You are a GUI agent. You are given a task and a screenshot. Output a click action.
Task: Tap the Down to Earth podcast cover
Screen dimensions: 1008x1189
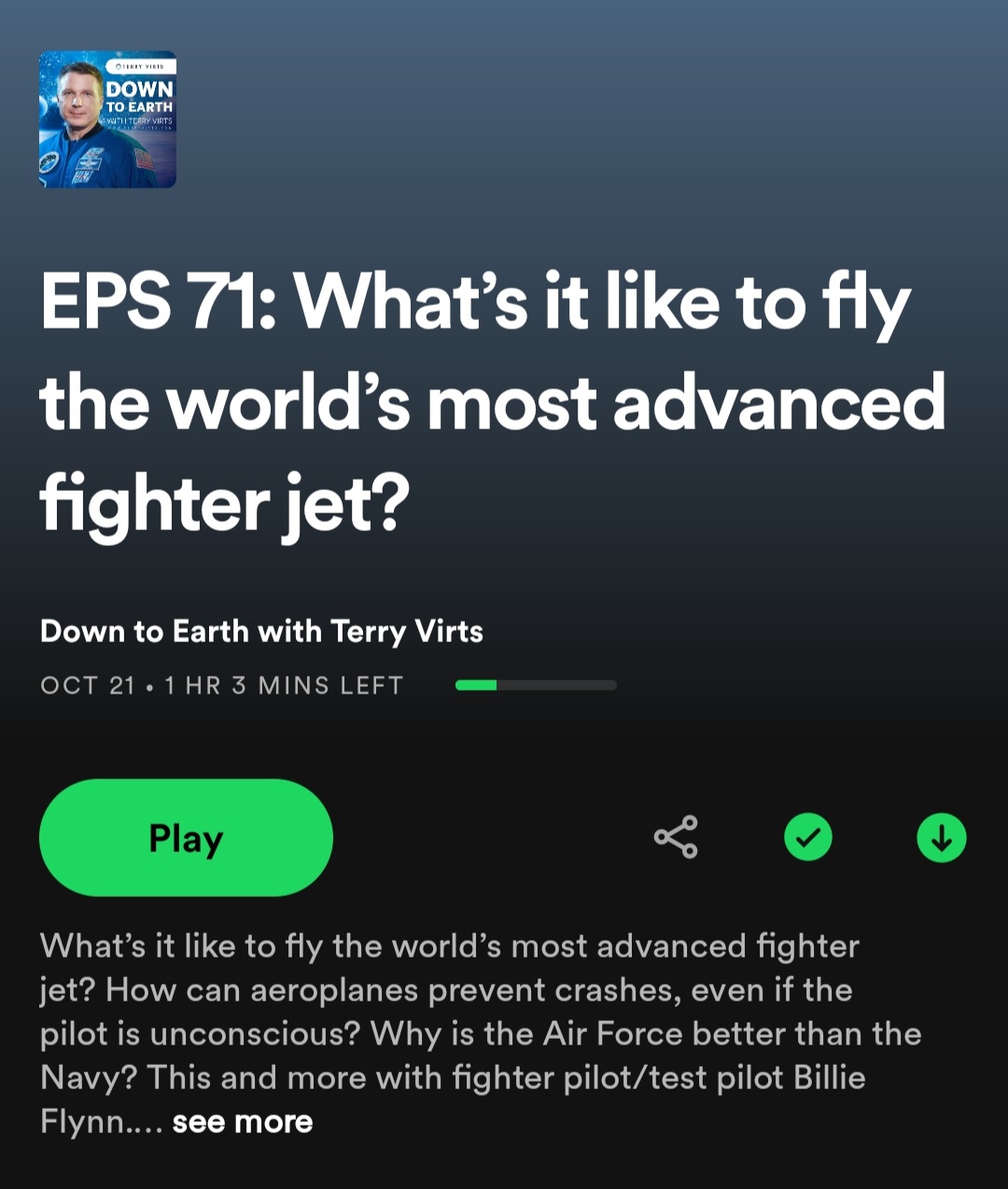click(107, 119)
